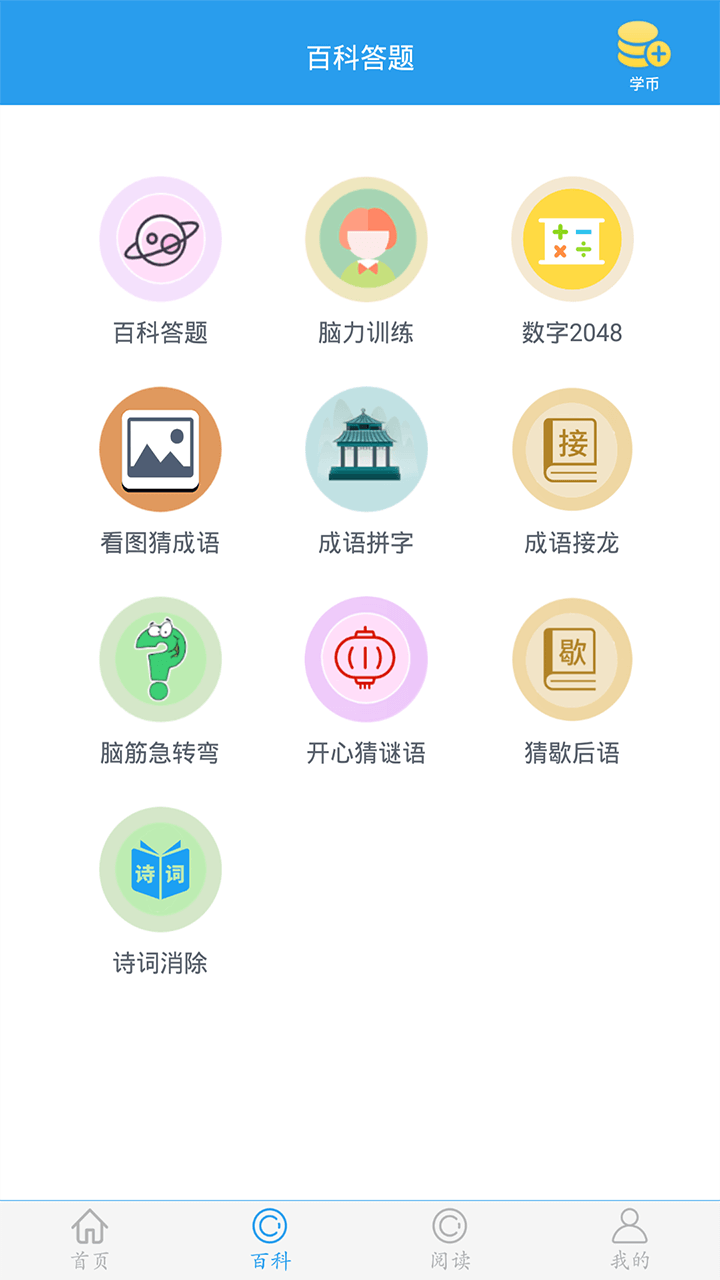
Task: Open the 成语接龙 idiom chain game
Action: click(x=572, y=450)
